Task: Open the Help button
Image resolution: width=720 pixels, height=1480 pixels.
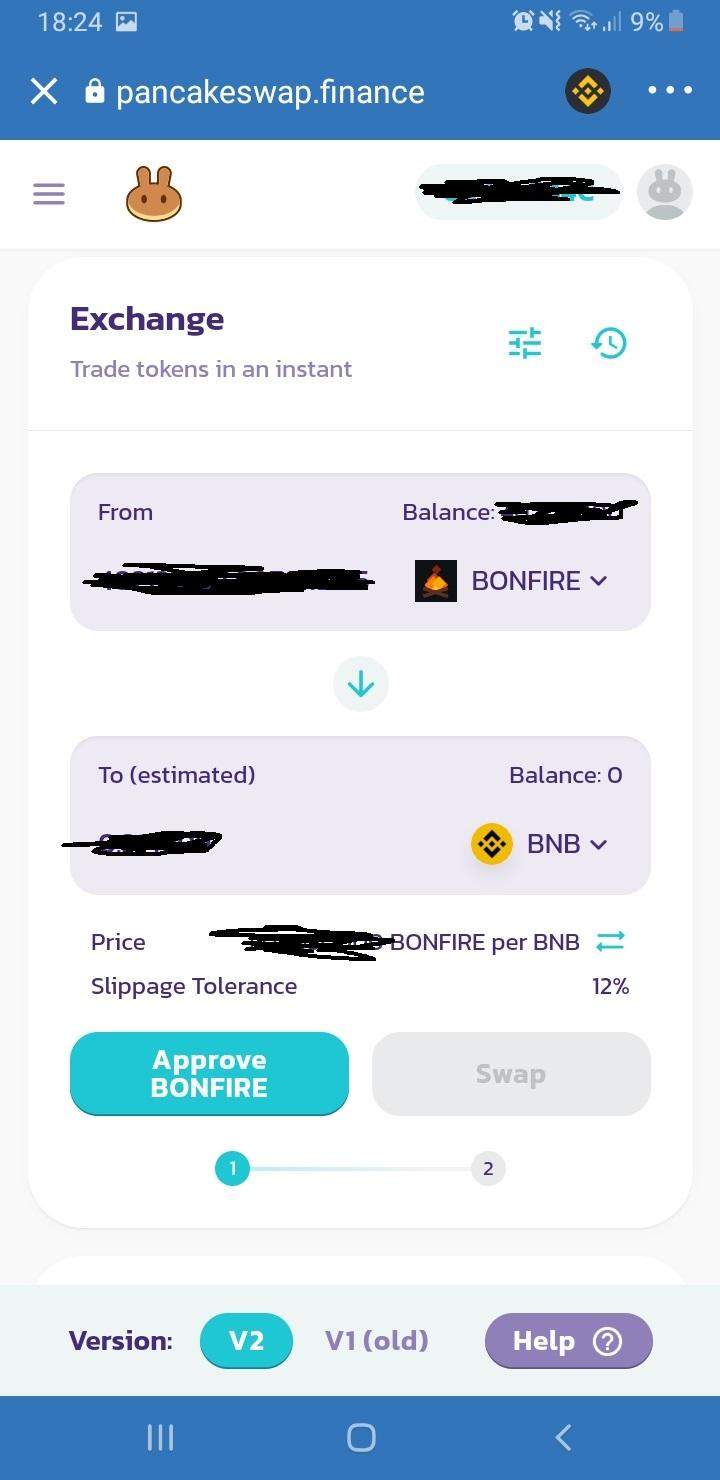Action: pos(568,1341)
